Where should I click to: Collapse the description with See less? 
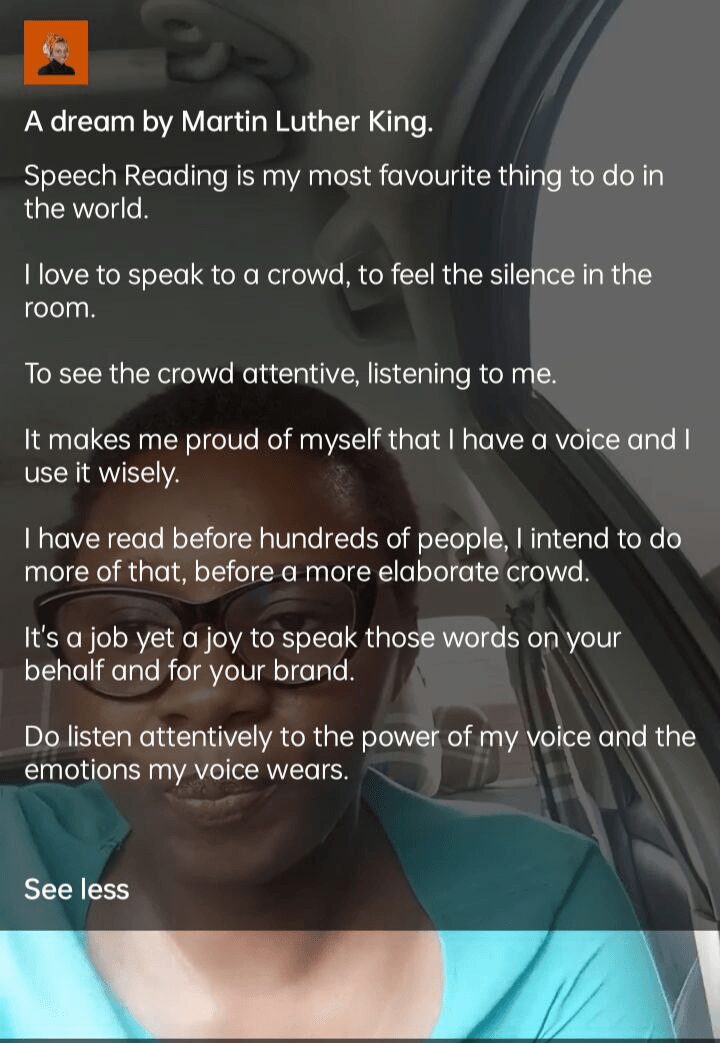tap(76, 889)
